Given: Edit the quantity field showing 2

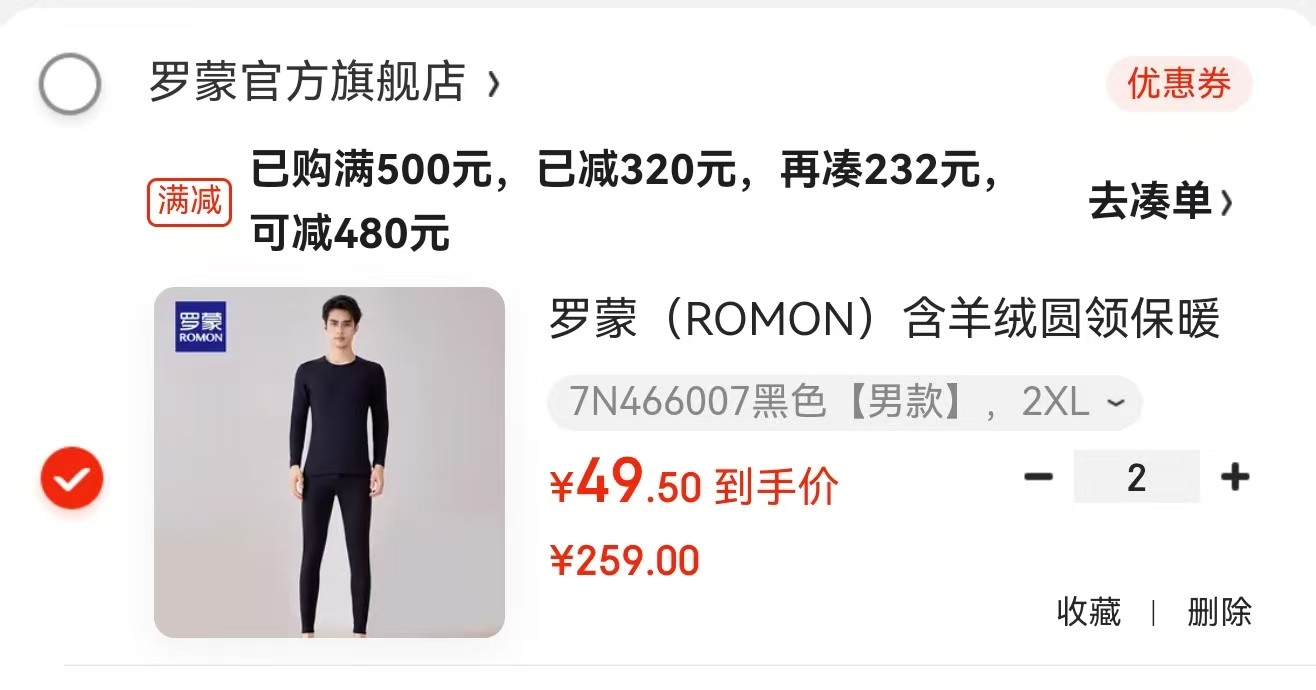Looking at the screenshot, I should pyautogui.click(x=1136, y=477).
